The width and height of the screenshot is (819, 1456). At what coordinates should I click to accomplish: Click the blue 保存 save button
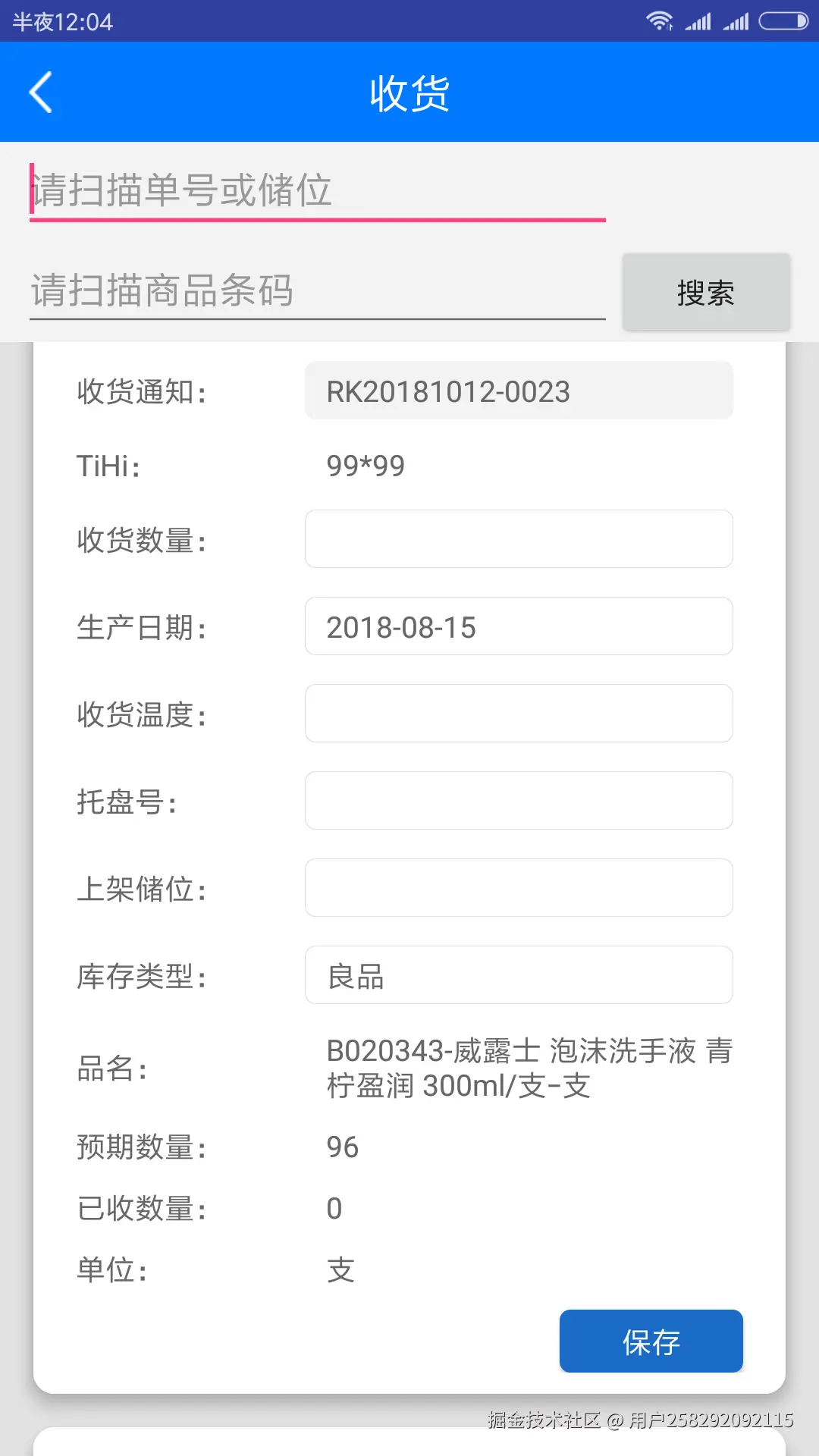[x=651, y=1341]
